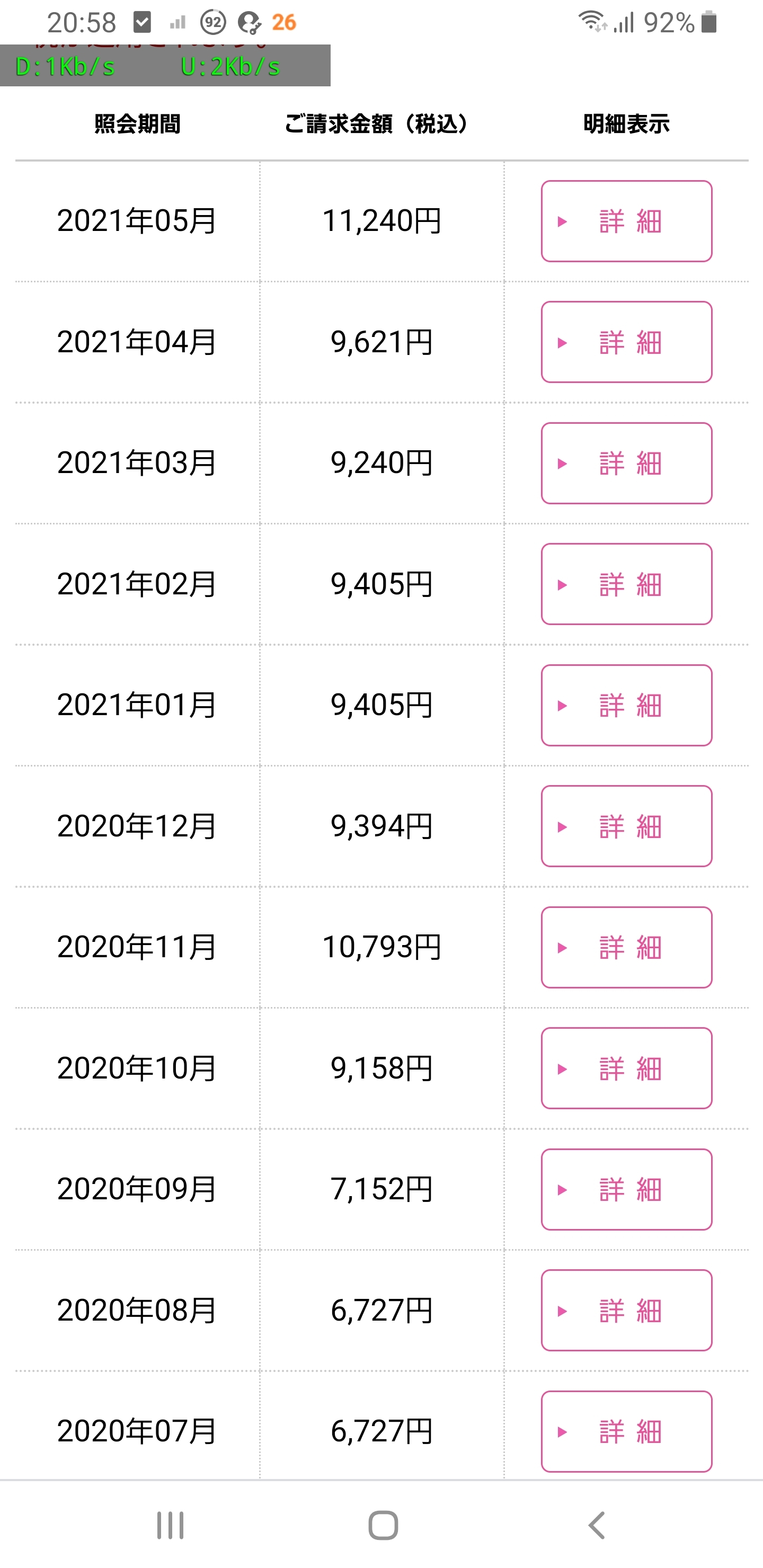The height and width of the screenshot is (1568, 763).
Task: Open 2021年01月 詳細 statement
Action: (x=626, y=706)
